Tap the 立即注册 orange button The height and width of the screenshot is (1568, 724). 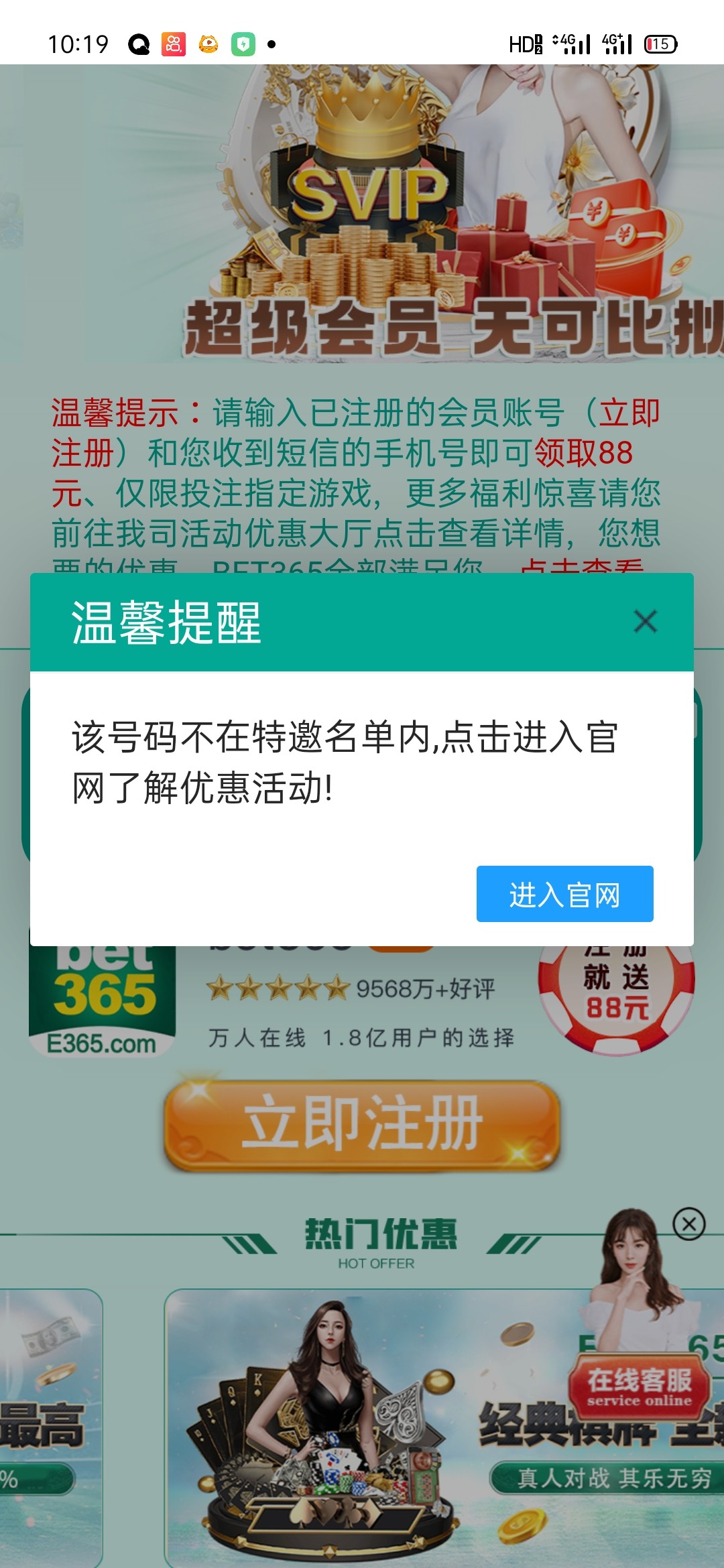point(362,1124)
